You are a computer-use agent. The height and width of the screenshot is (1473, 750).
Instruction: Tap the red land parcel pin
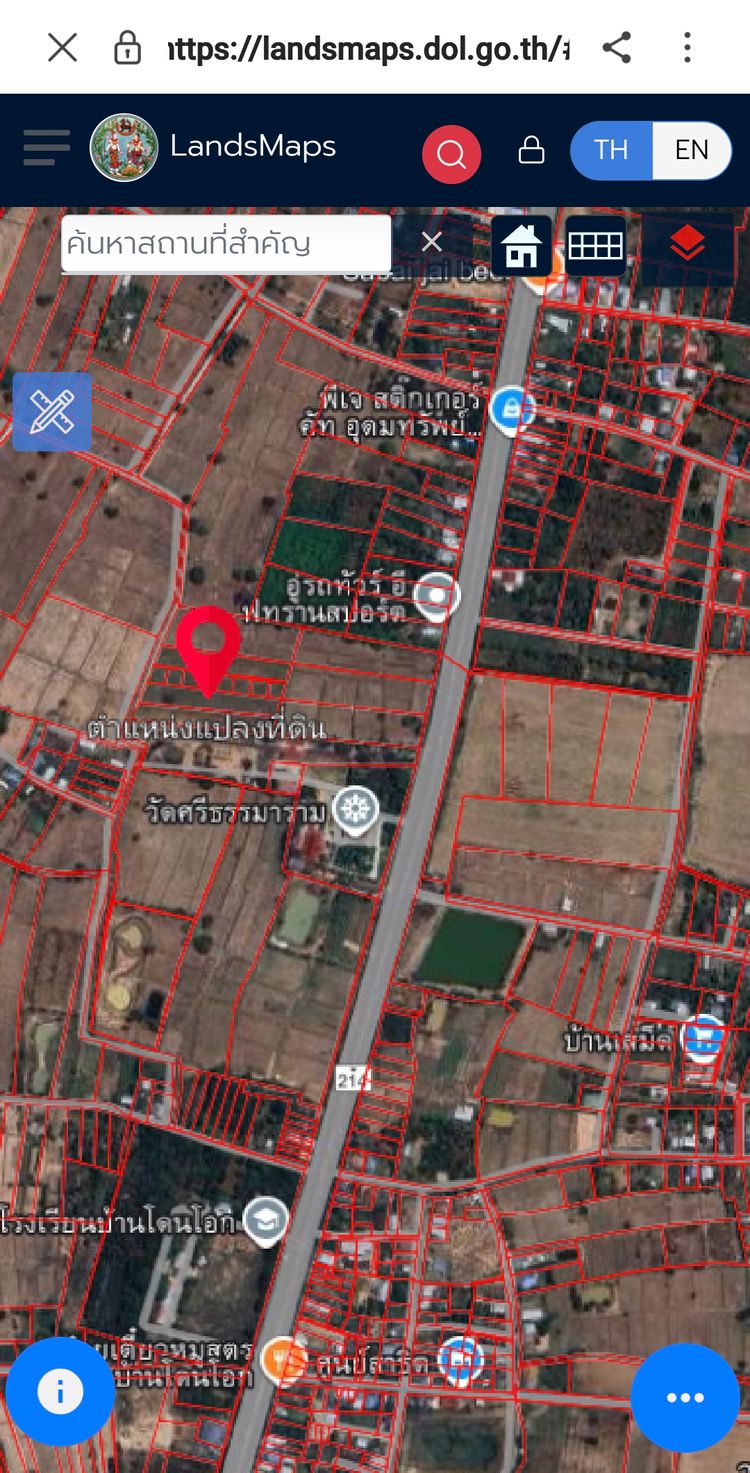[208, 646]
